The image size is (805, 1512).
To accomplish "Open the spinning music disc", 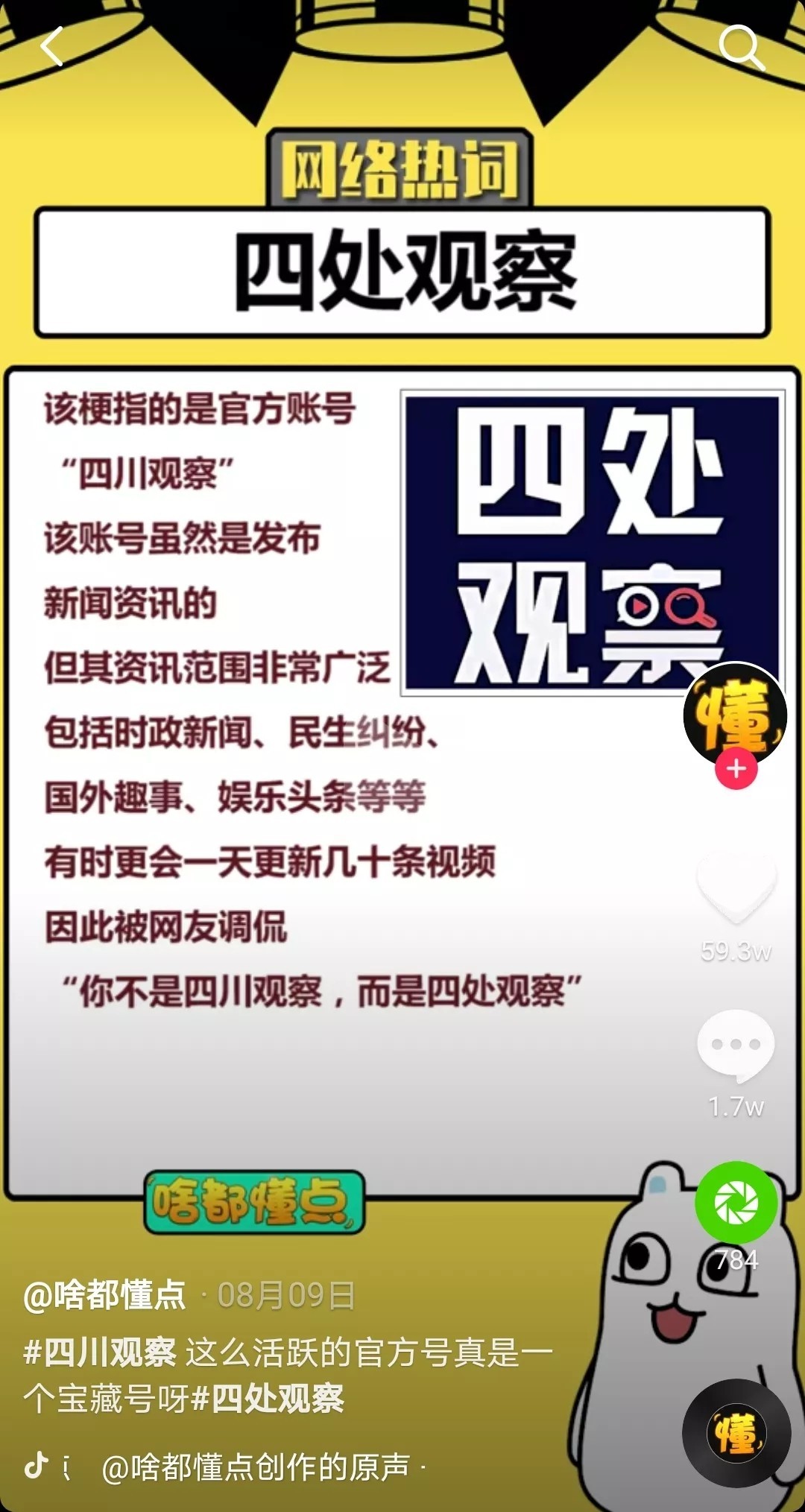I will tap(736, 1433).
